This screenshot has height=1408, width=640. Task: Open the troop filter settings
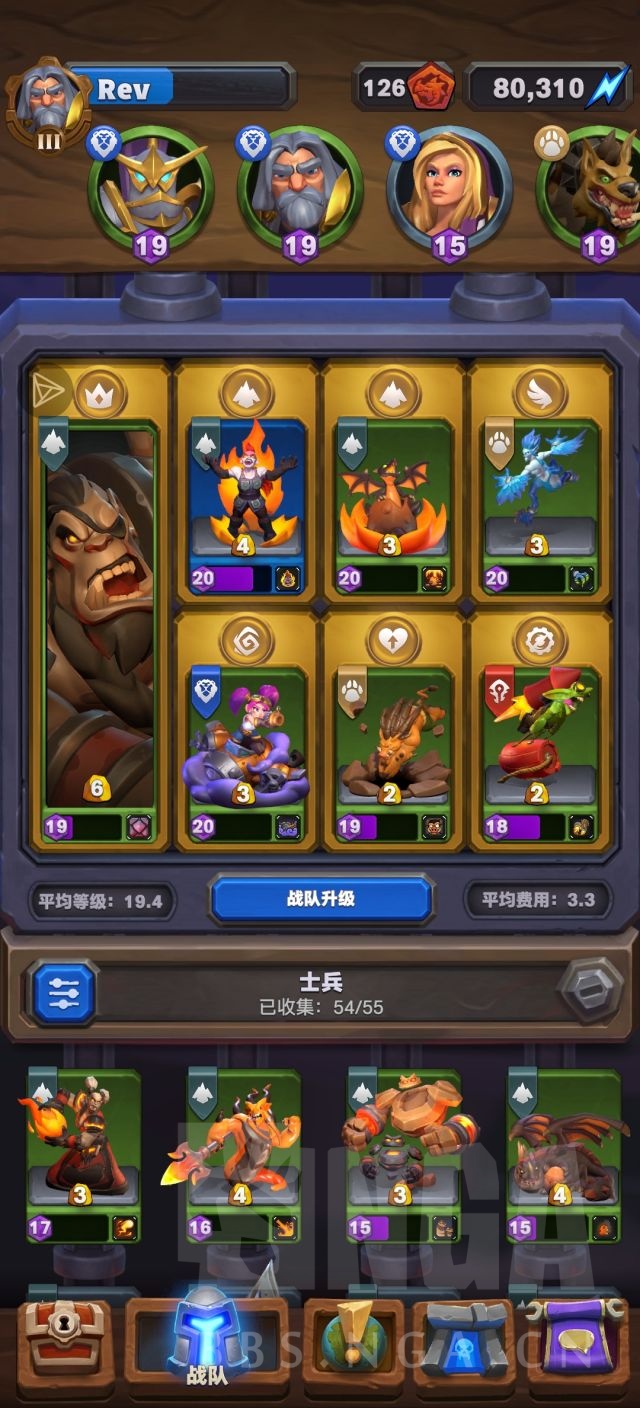click(63, 992)
